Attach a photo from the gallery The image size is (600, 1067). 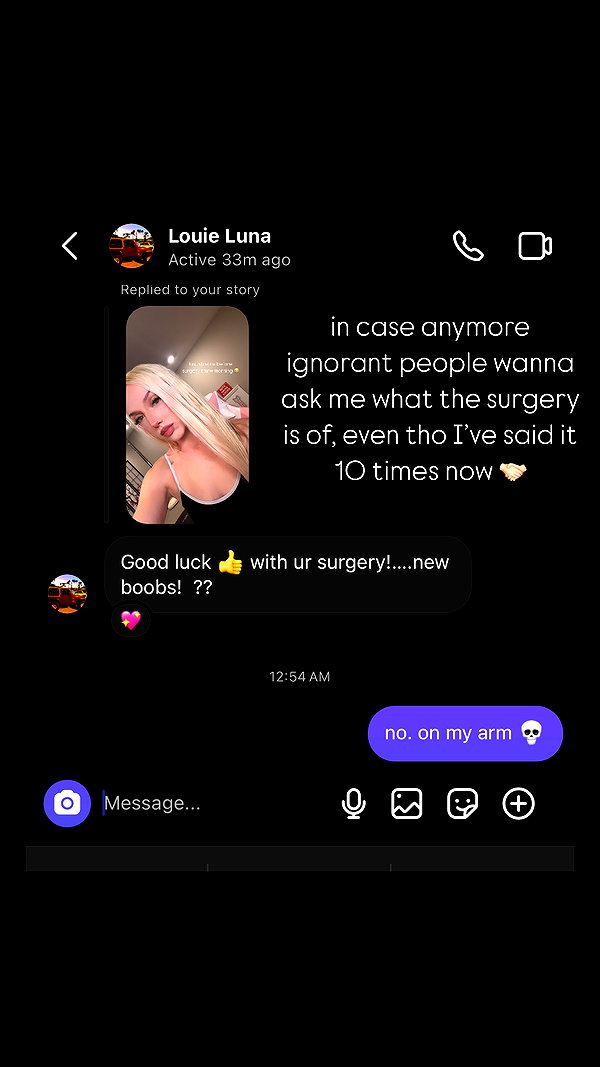(407, 803)
